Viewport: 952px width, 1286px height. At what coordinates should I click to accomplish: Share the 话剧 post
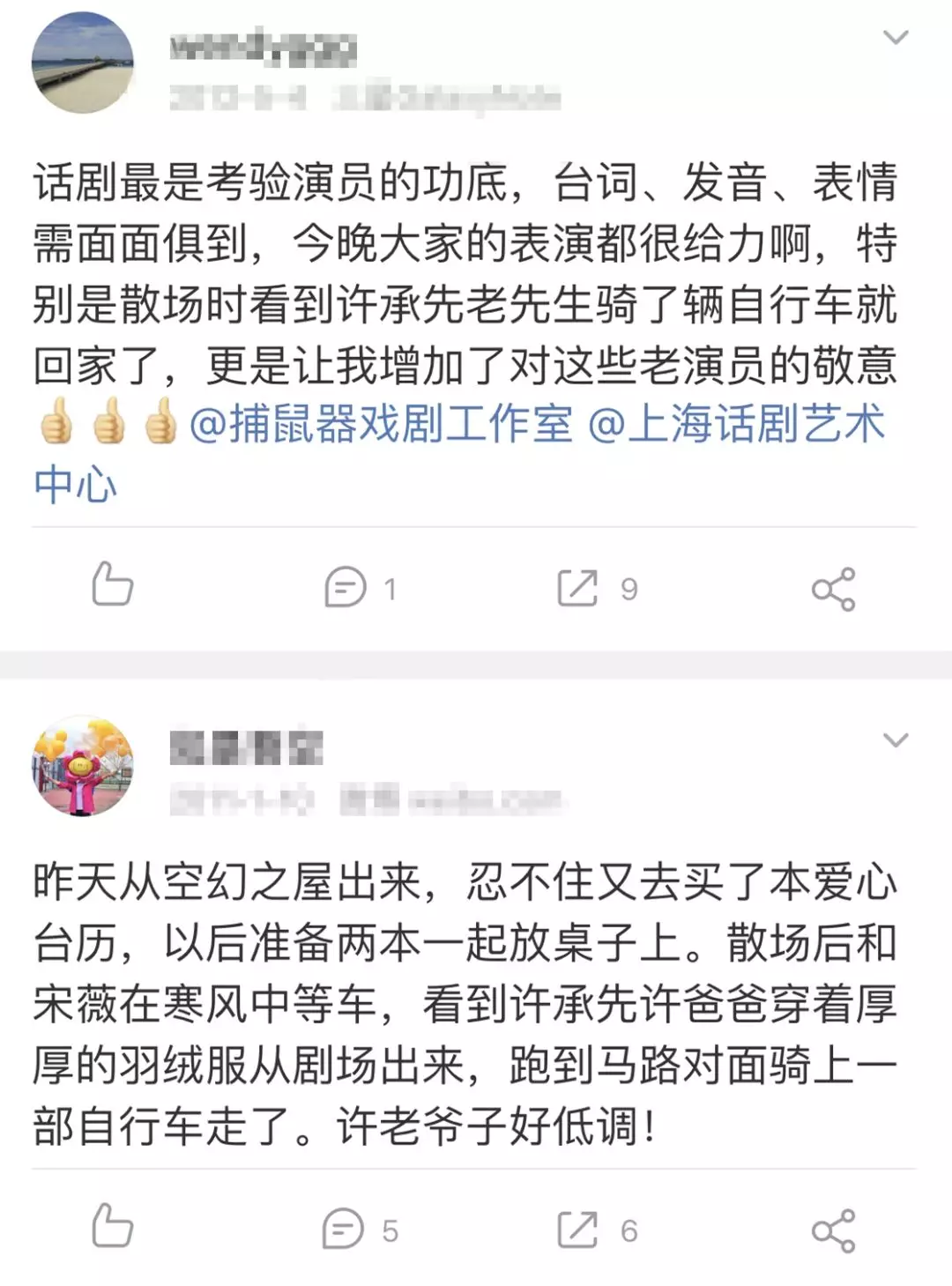[x=833, y=589]
